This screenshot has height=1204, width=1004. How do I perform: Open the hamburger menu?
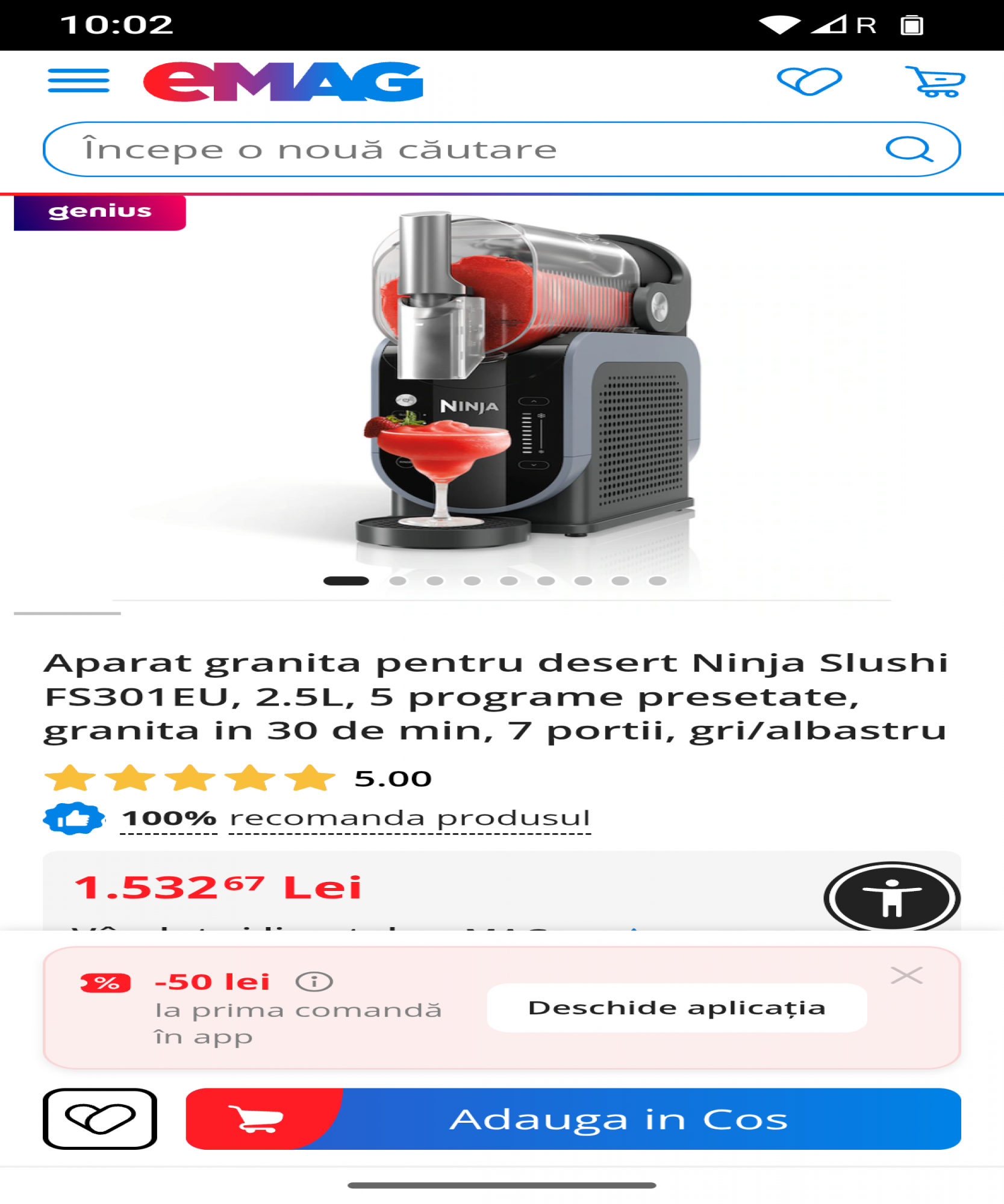78,81
